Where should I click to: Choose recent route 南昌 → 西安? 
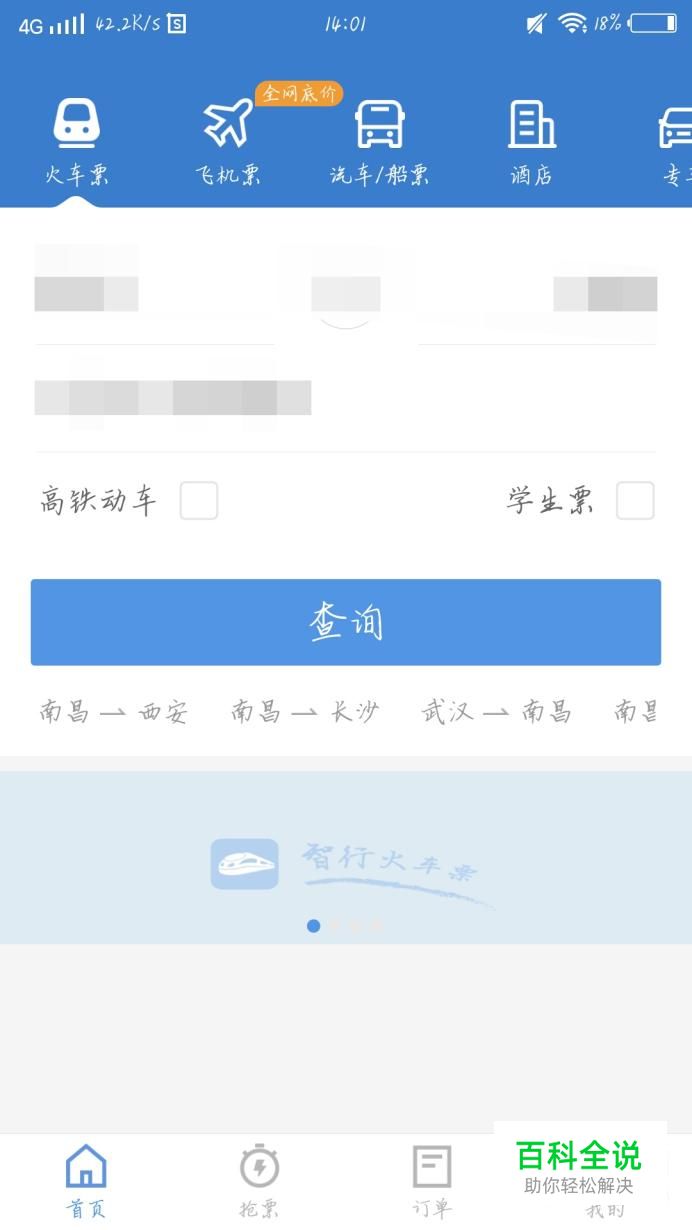pos(113,712)
